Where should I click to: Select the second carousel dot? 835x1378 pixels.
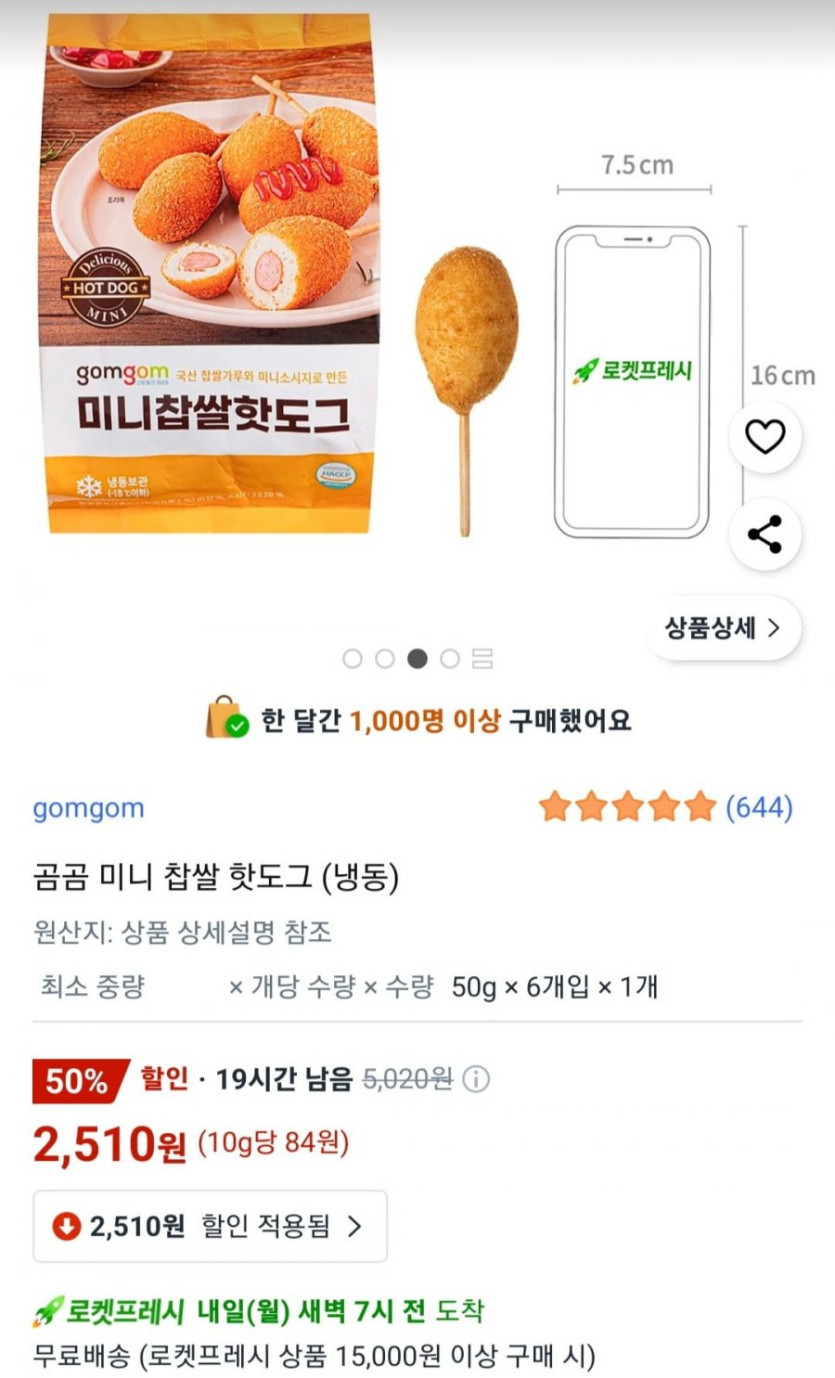pos(384,660)
